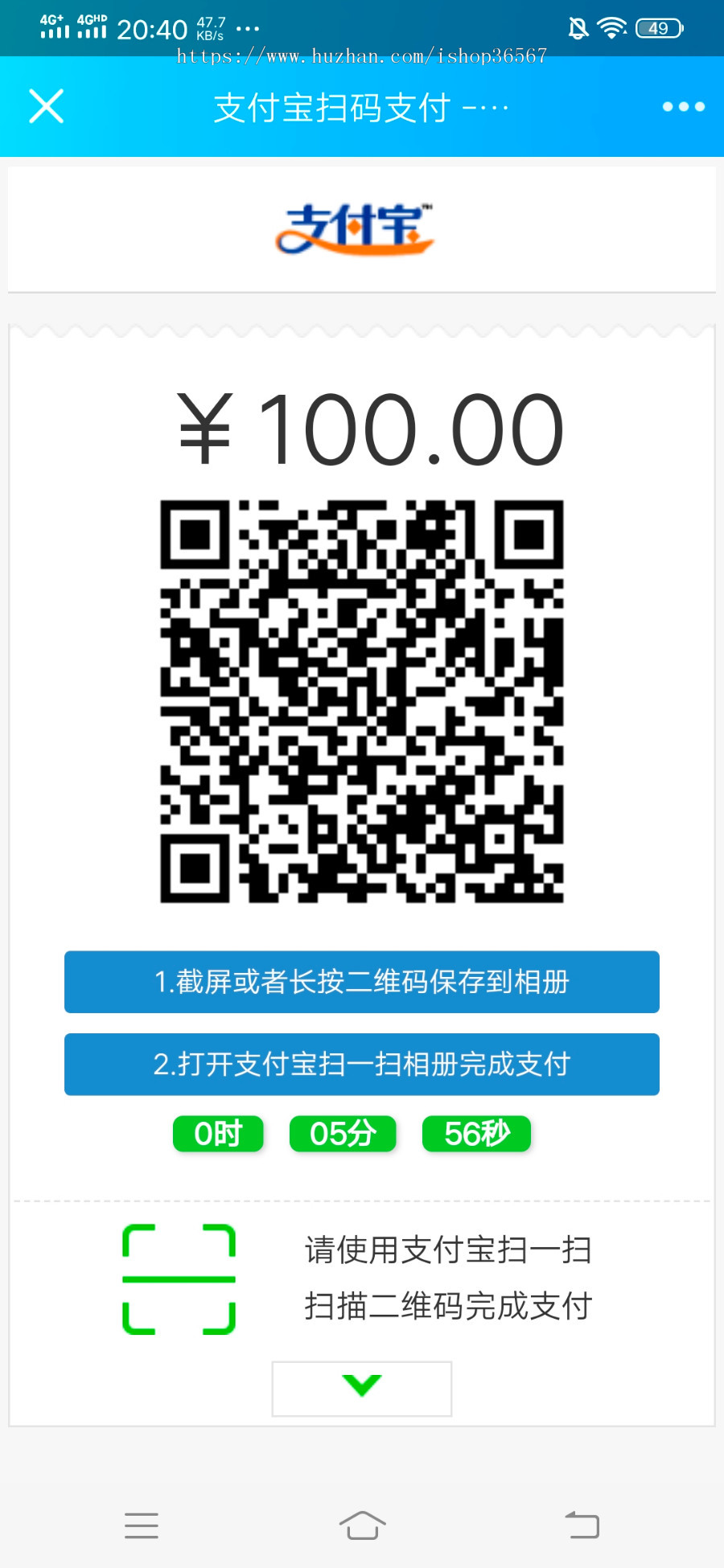The image size is (724, 1568).
Task: Select the 56秒 countdown badge
Action: (x=475, y=1134)
